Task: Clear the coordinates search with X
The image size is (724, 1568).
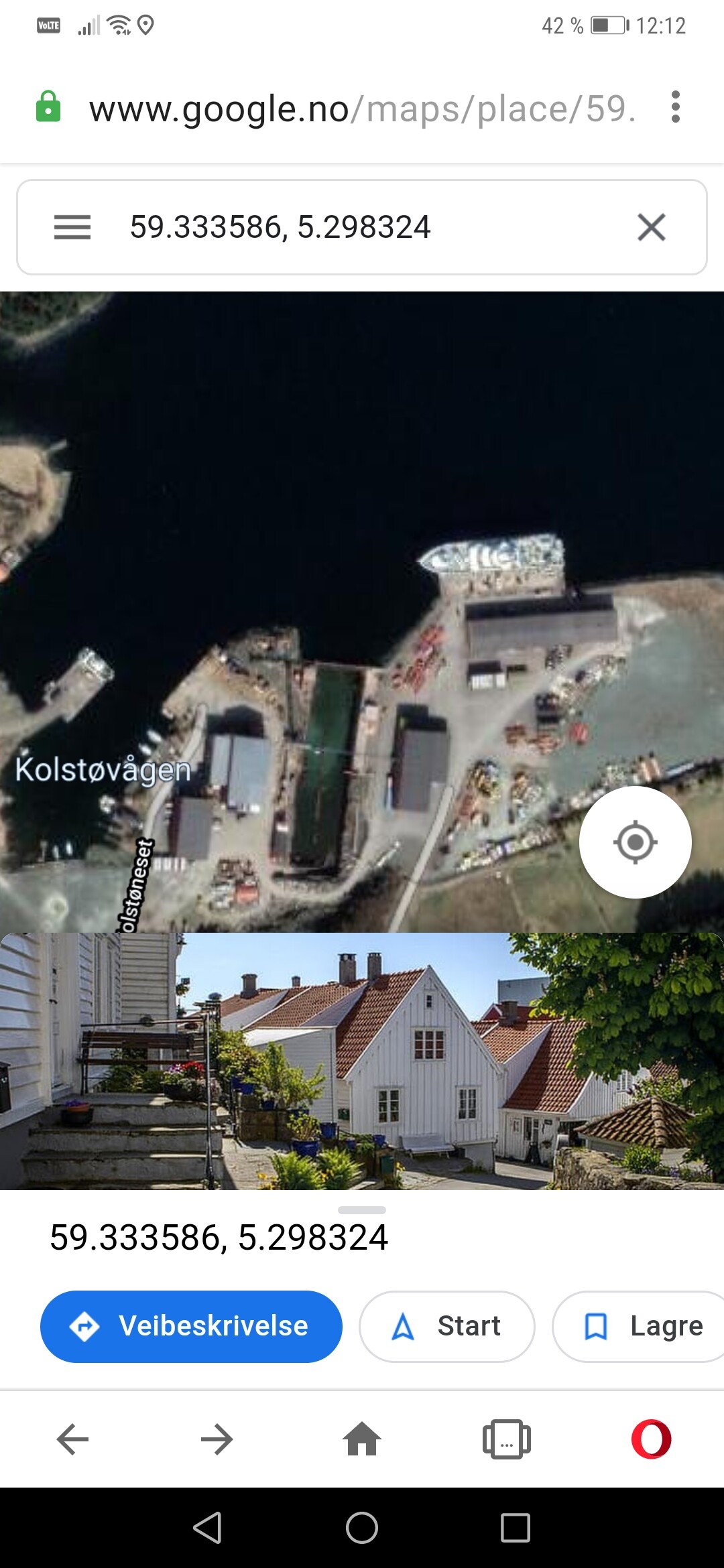Action: point(652,227)
